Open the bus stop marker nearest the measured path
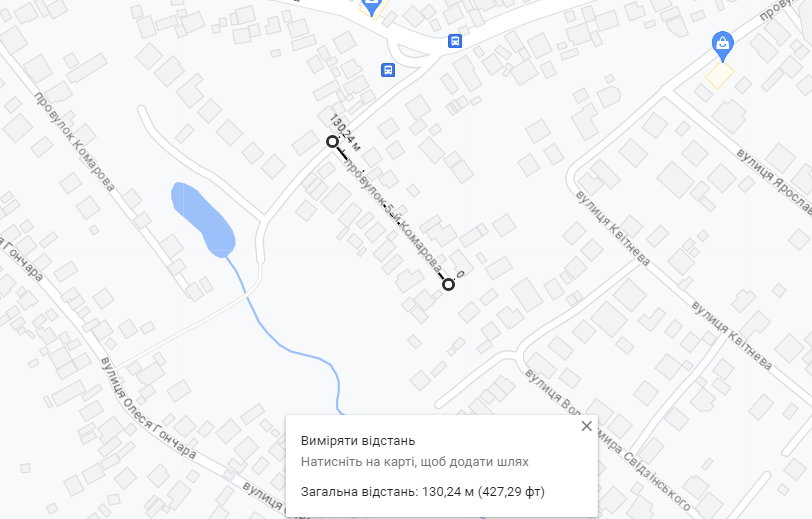The height and width of the screenshot is (519, 812). point(388,70)
